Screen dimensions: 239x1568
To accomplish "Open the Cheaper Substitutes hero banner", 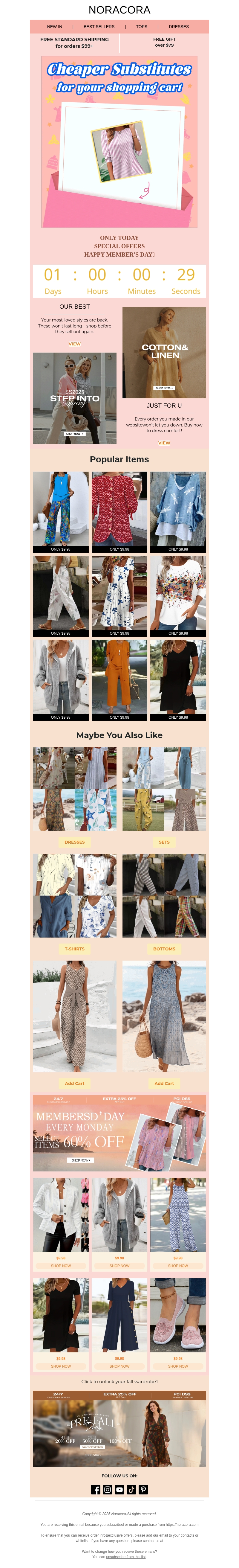I will point(119,142).
